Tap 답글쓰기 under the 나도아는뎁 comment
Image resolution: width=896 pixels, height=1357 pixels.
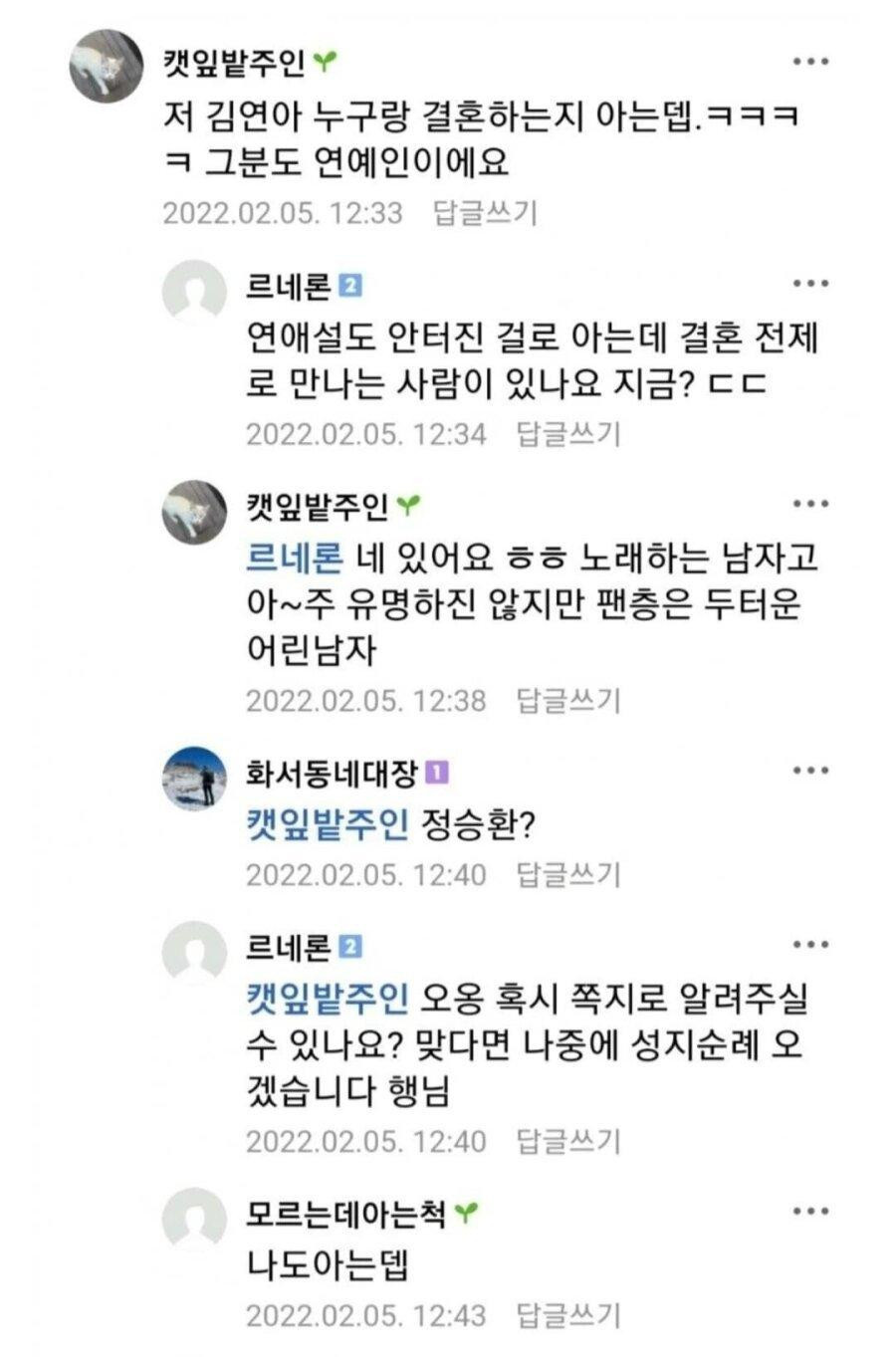pos(568,1315)
